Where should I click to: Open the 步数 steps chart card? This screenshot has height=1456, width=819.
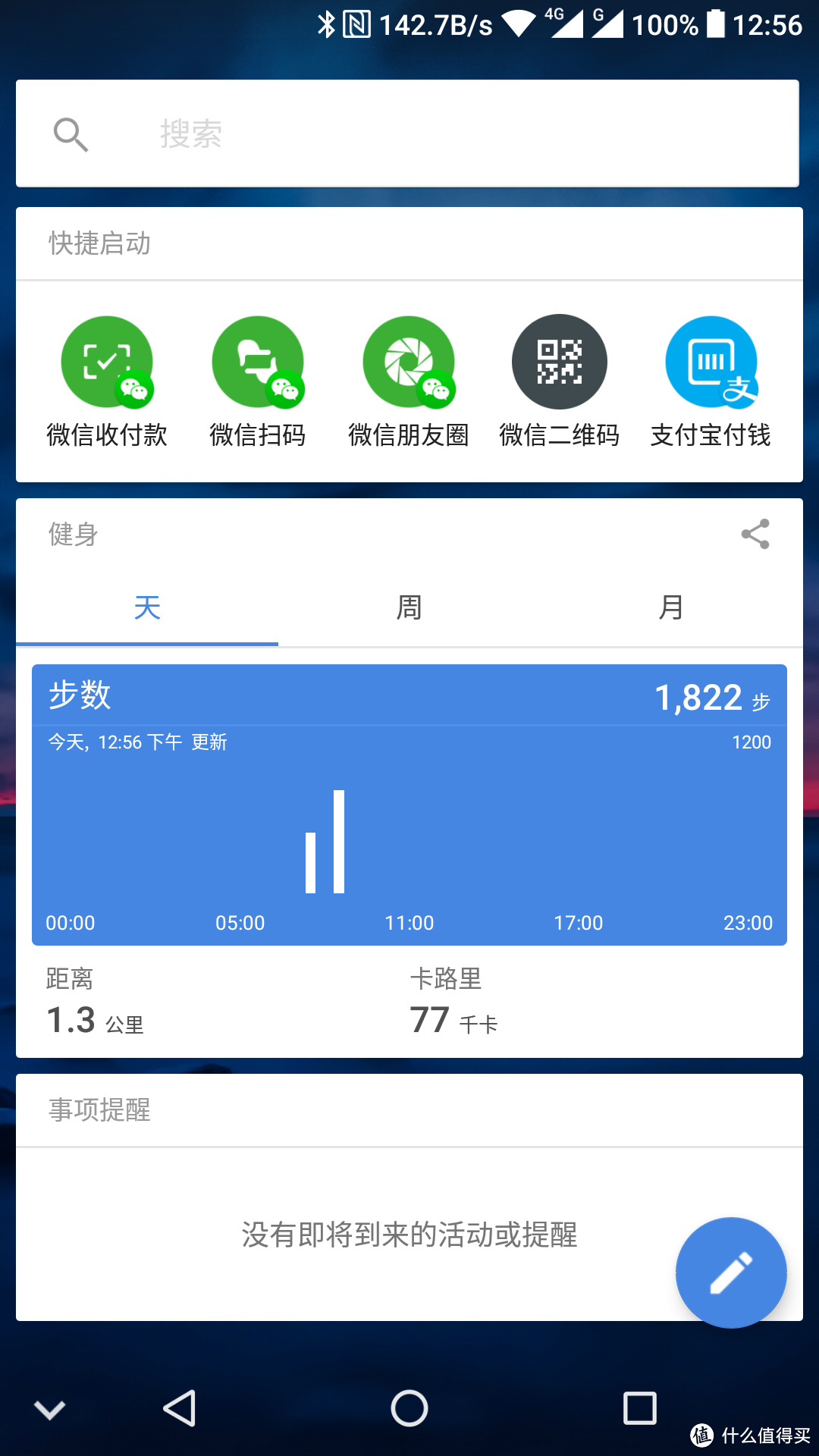409,805
